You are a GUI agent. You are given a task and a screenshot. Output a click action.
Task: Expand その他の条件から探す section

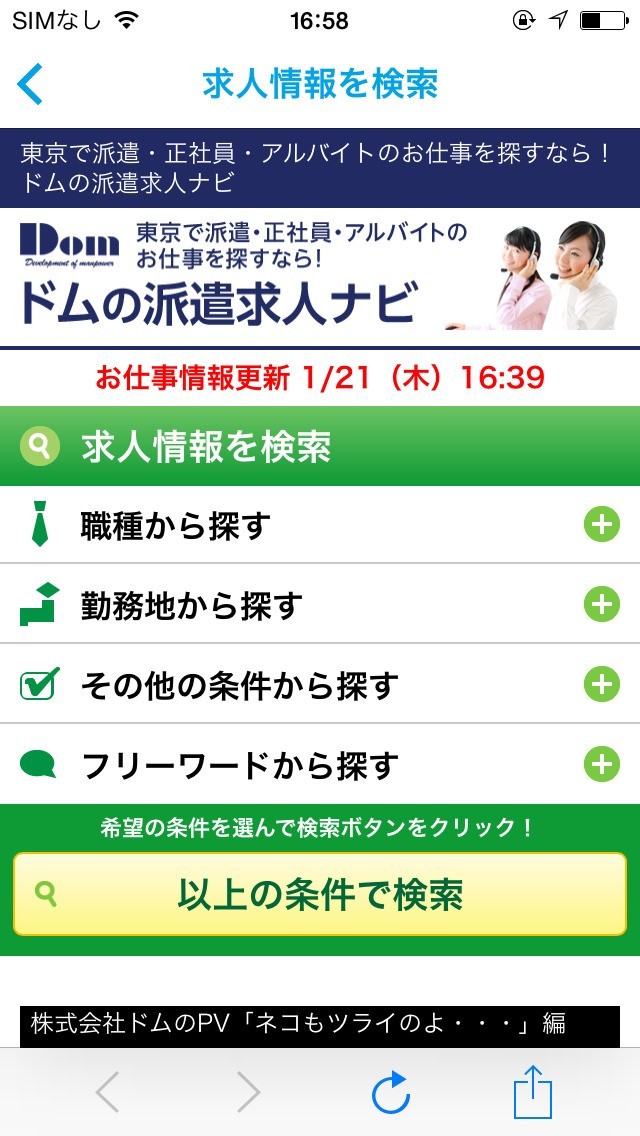tap(601, 685)
